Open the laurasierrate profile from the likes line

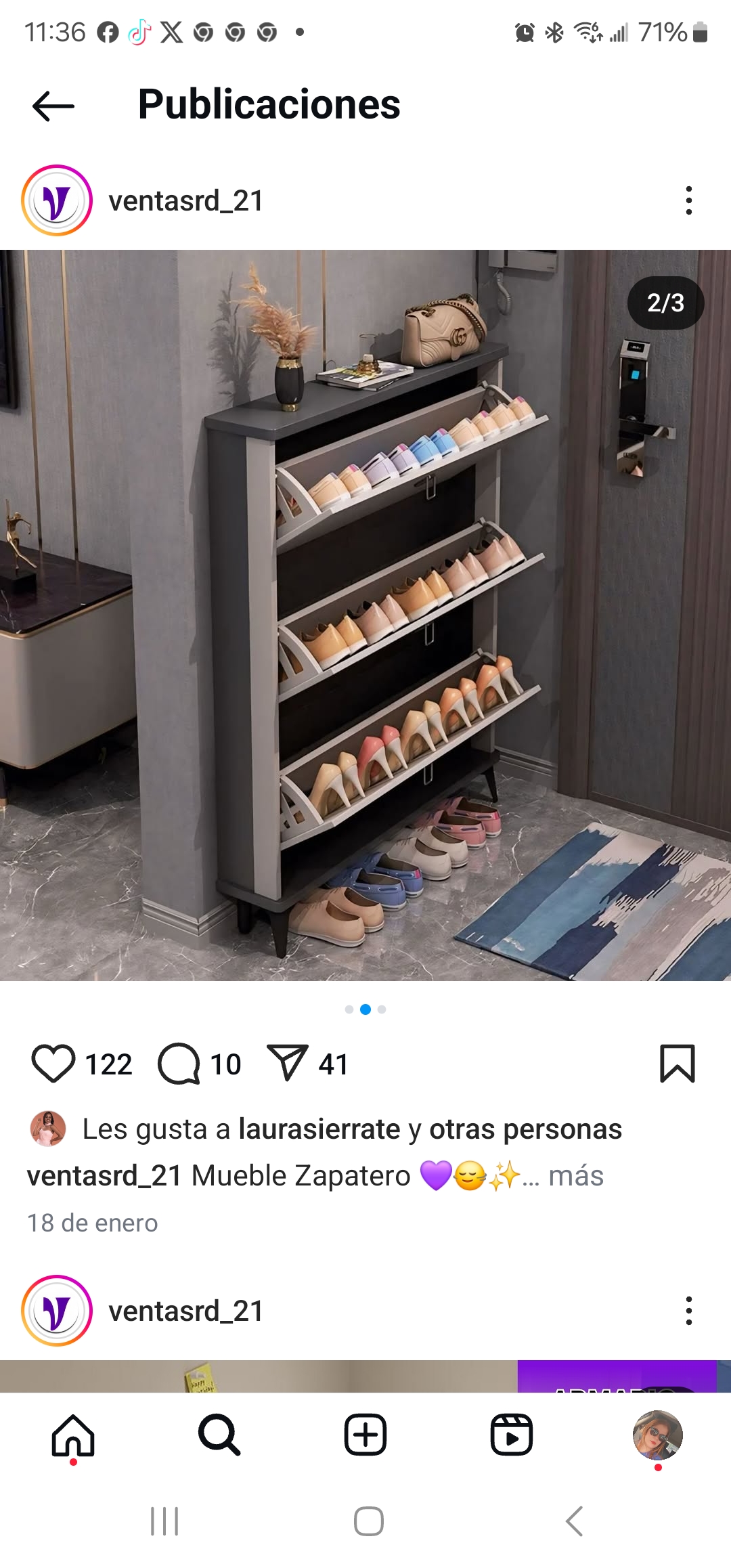pos(319,1129)
